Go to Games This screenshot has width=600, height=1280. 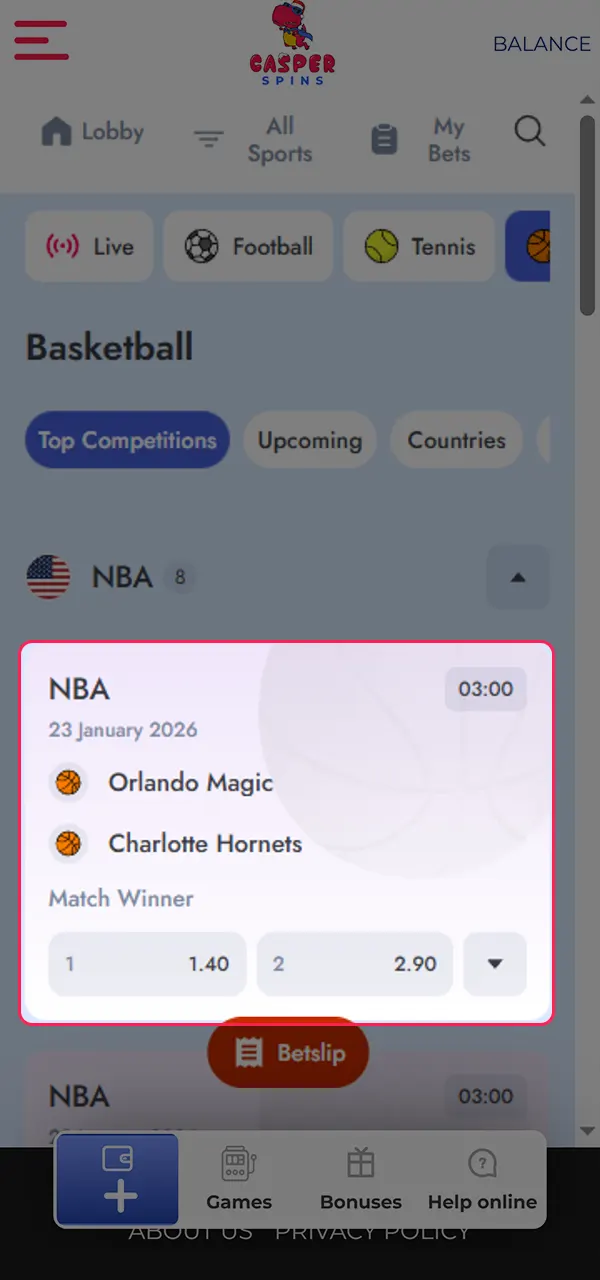(x=239, y=1180)
